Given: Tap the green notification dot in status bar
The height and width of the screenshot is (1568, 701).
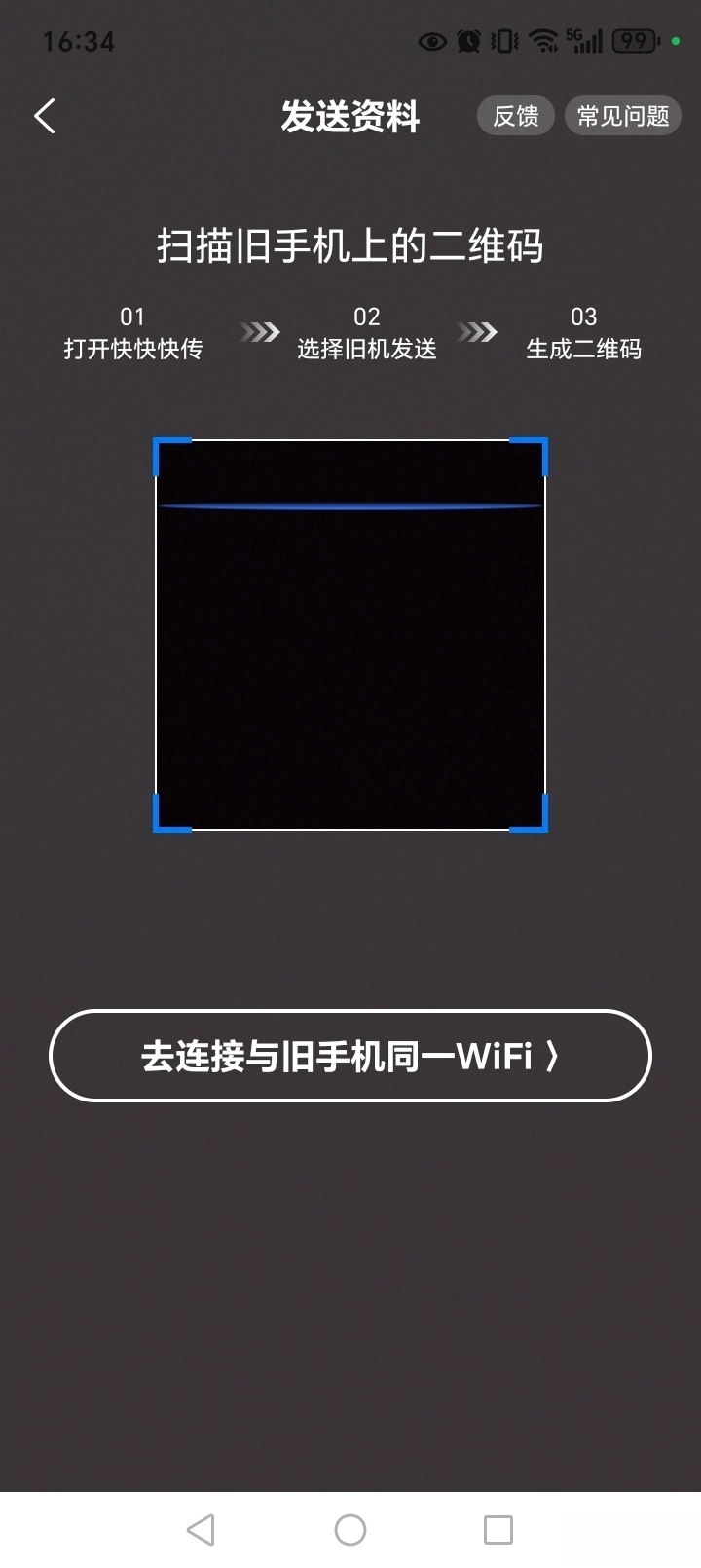Looking at the screenshot, I should (675, 41).
